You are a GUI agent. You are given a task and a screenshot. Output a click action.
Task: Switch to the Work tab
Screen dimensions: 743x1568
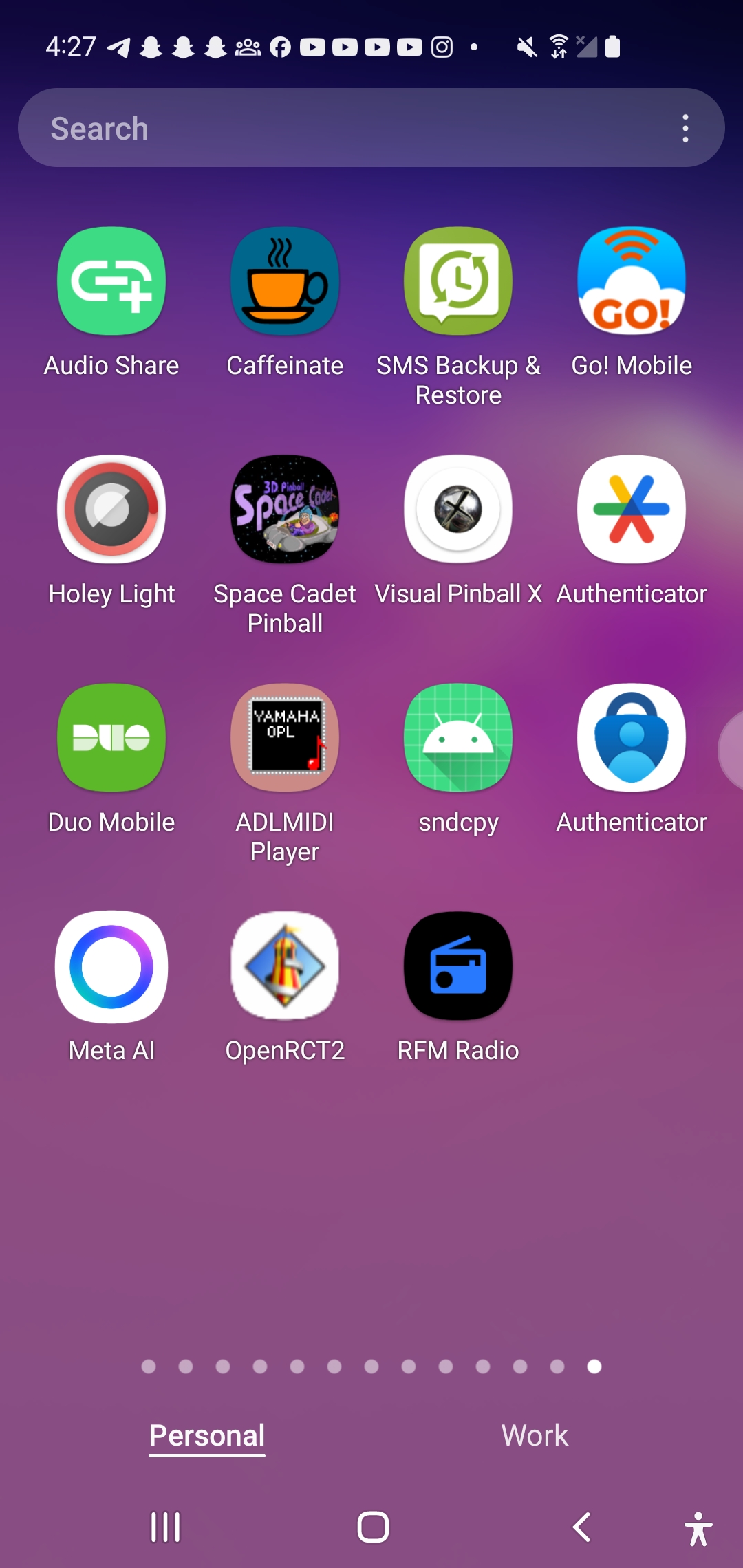click(535, 1435)
